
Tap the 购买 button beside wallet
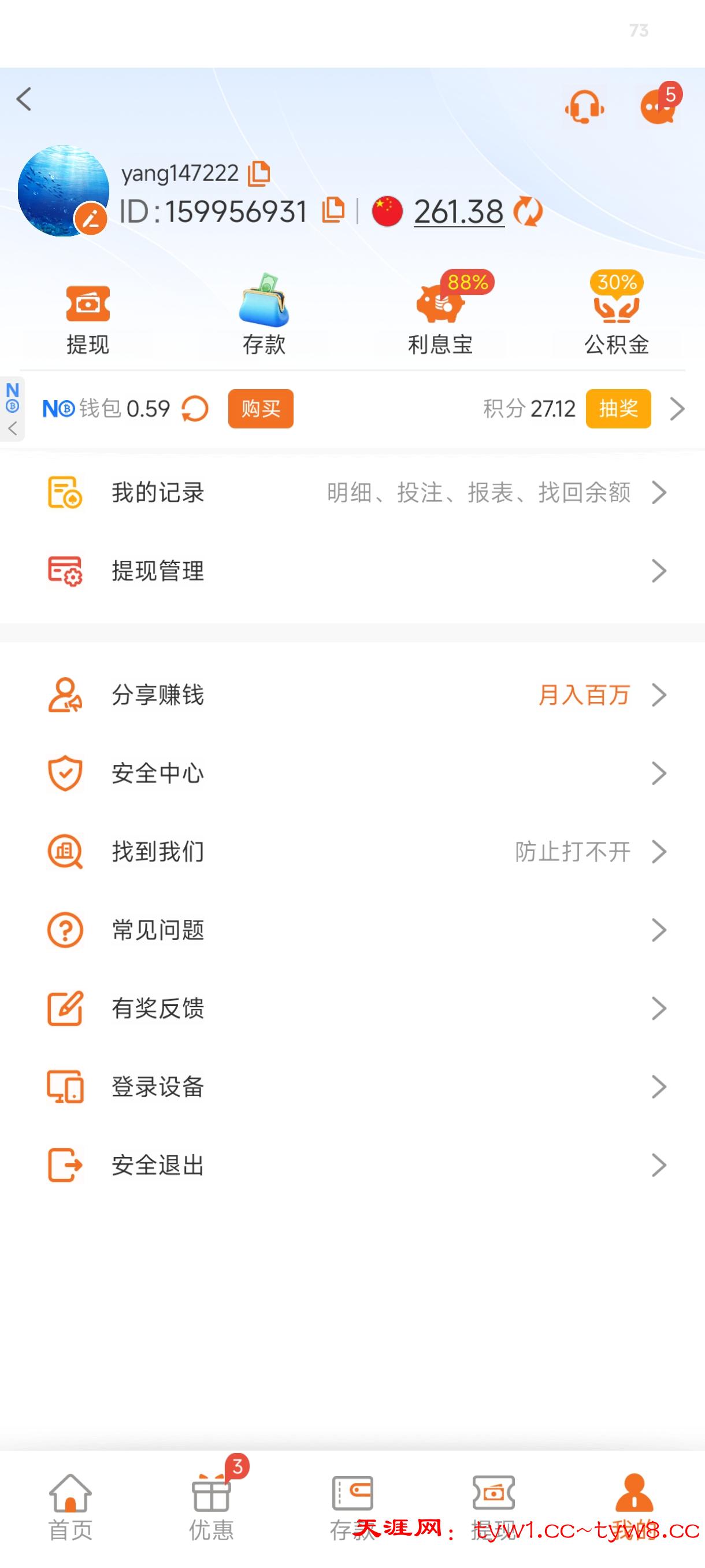pyautogui.click(x=261, y=408)
